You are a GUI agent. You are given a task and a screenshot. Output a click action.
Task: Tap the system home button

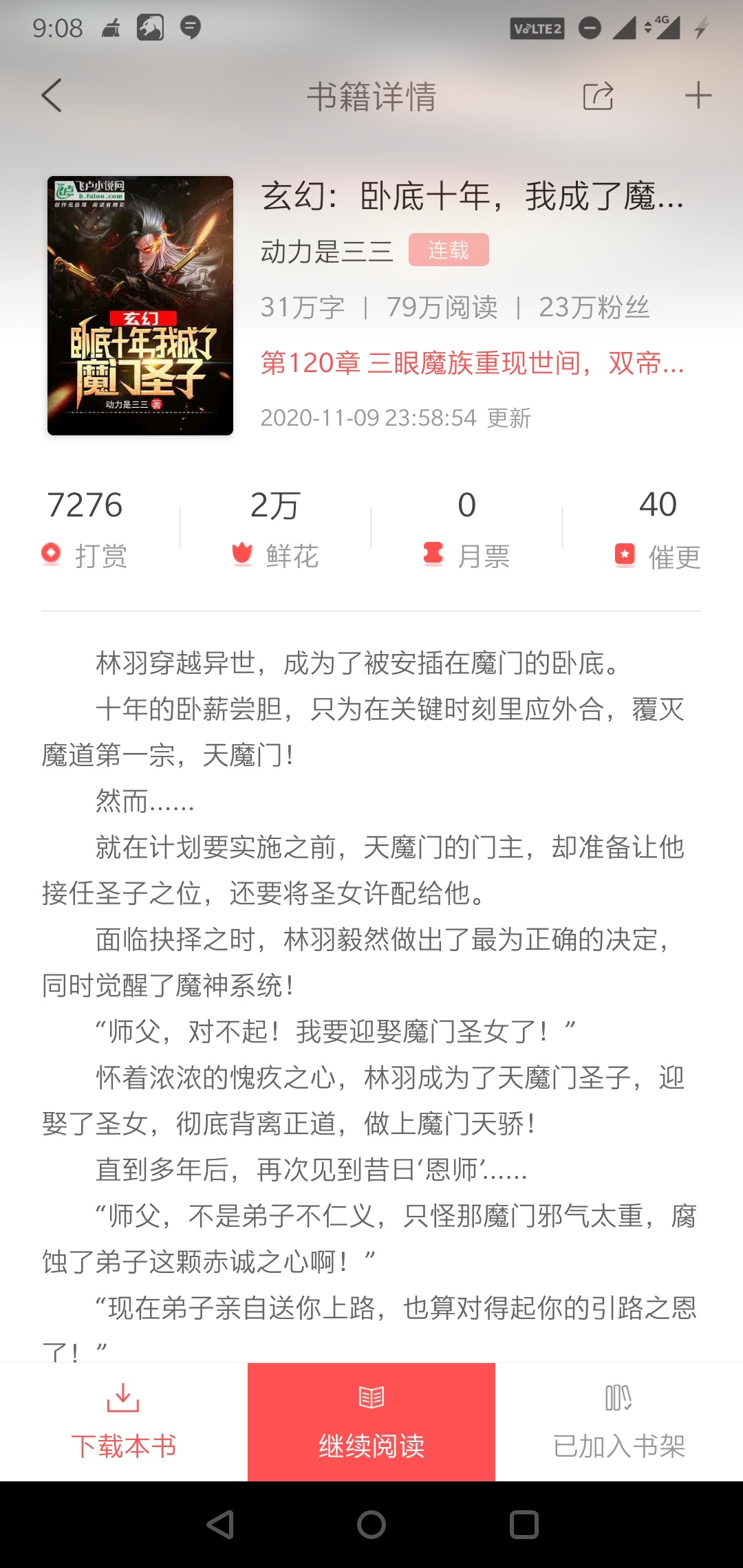click(371, 1525)
